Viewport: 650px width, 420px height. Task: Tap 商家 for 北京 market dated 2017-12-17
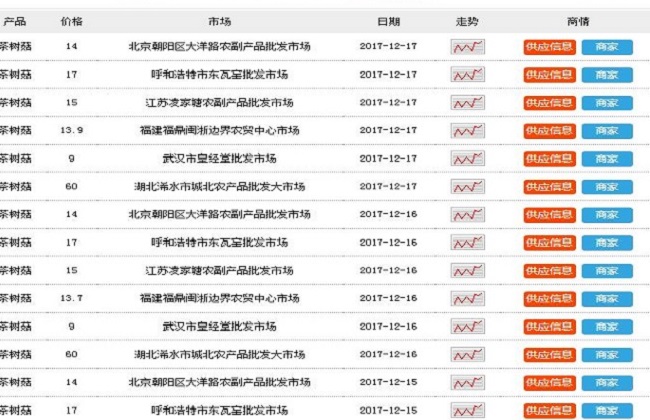607,47
